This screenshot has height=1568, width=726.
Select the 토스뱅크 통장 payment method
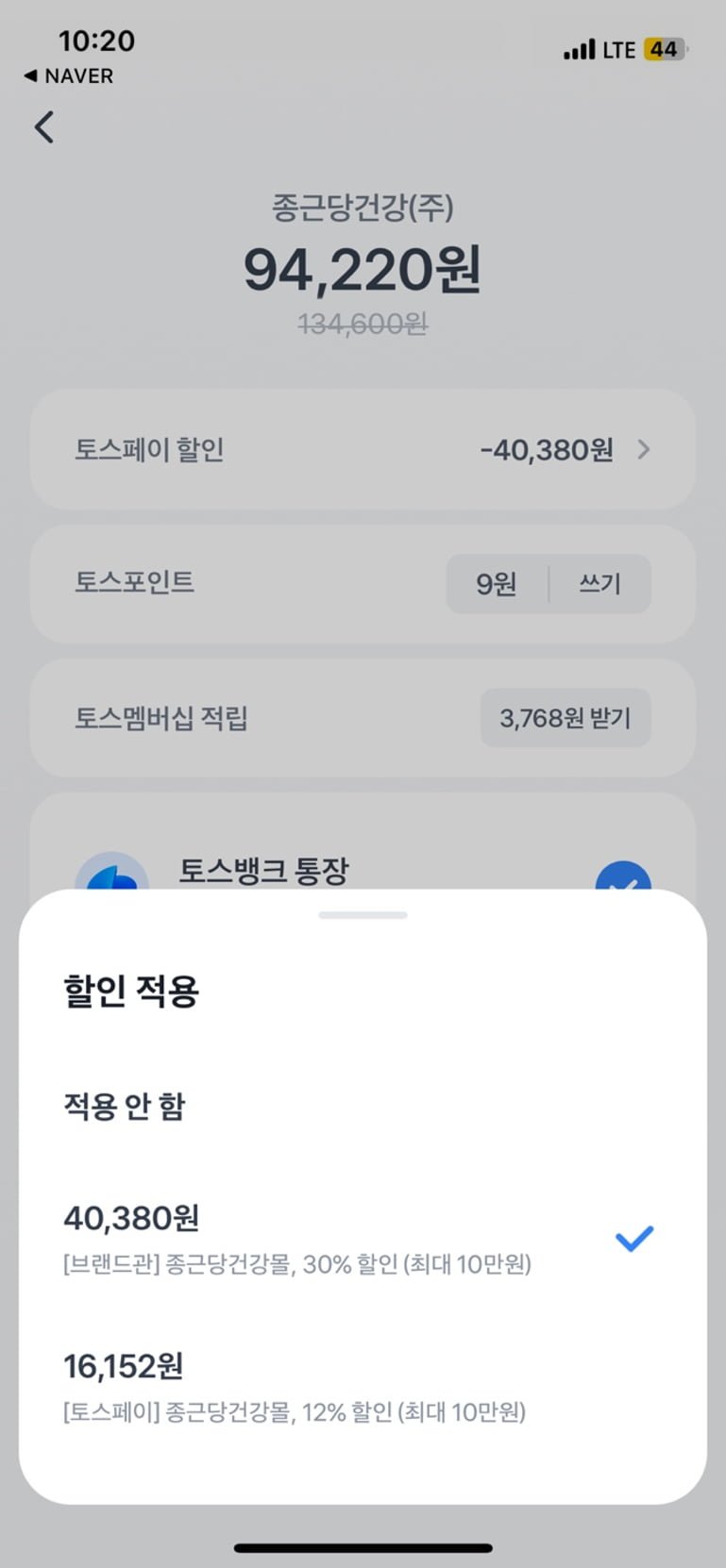click(264, 871)
